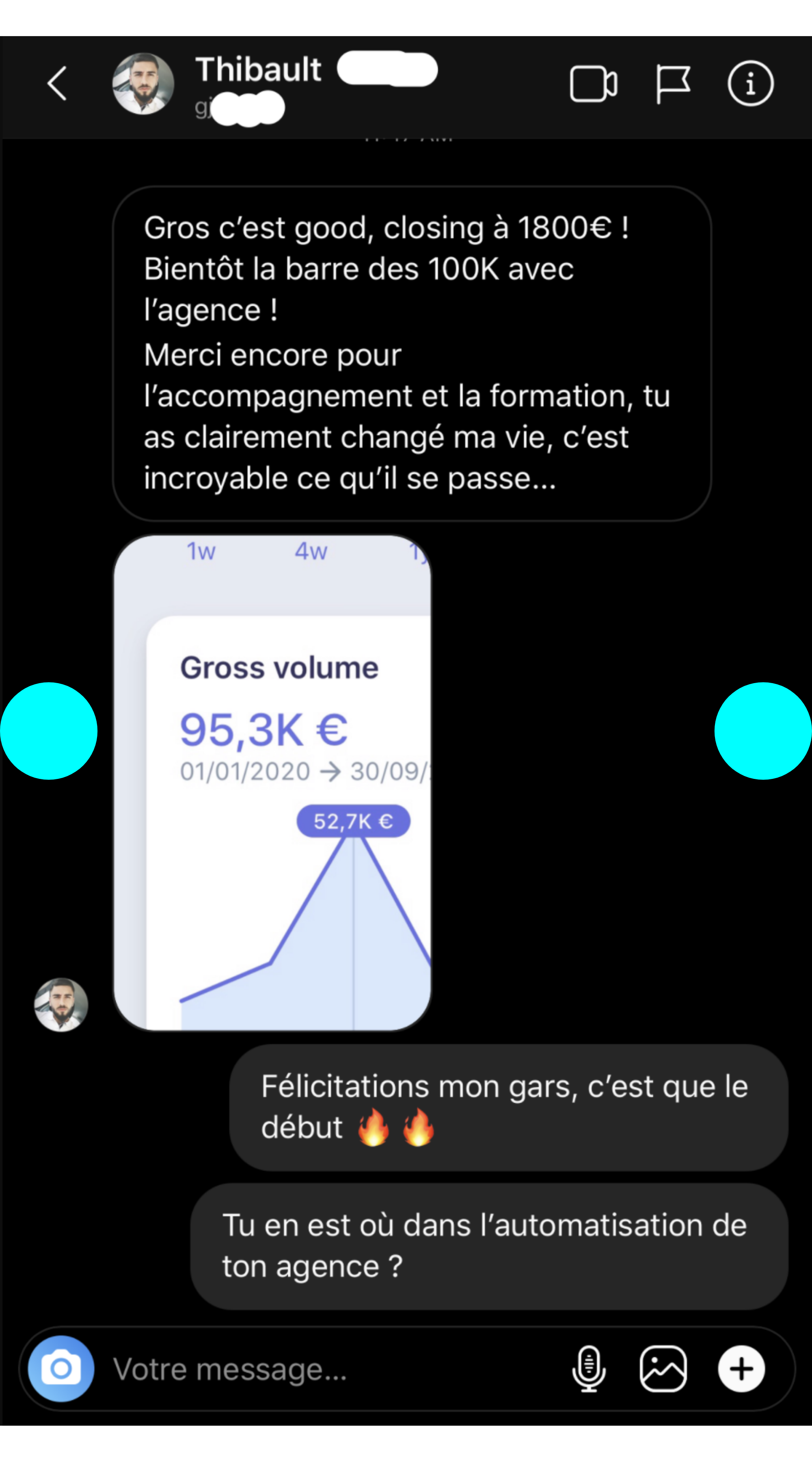Record a voice message with the microphone
Image resolution: width=812 pixels, height=1462 pixels.
588,1368
